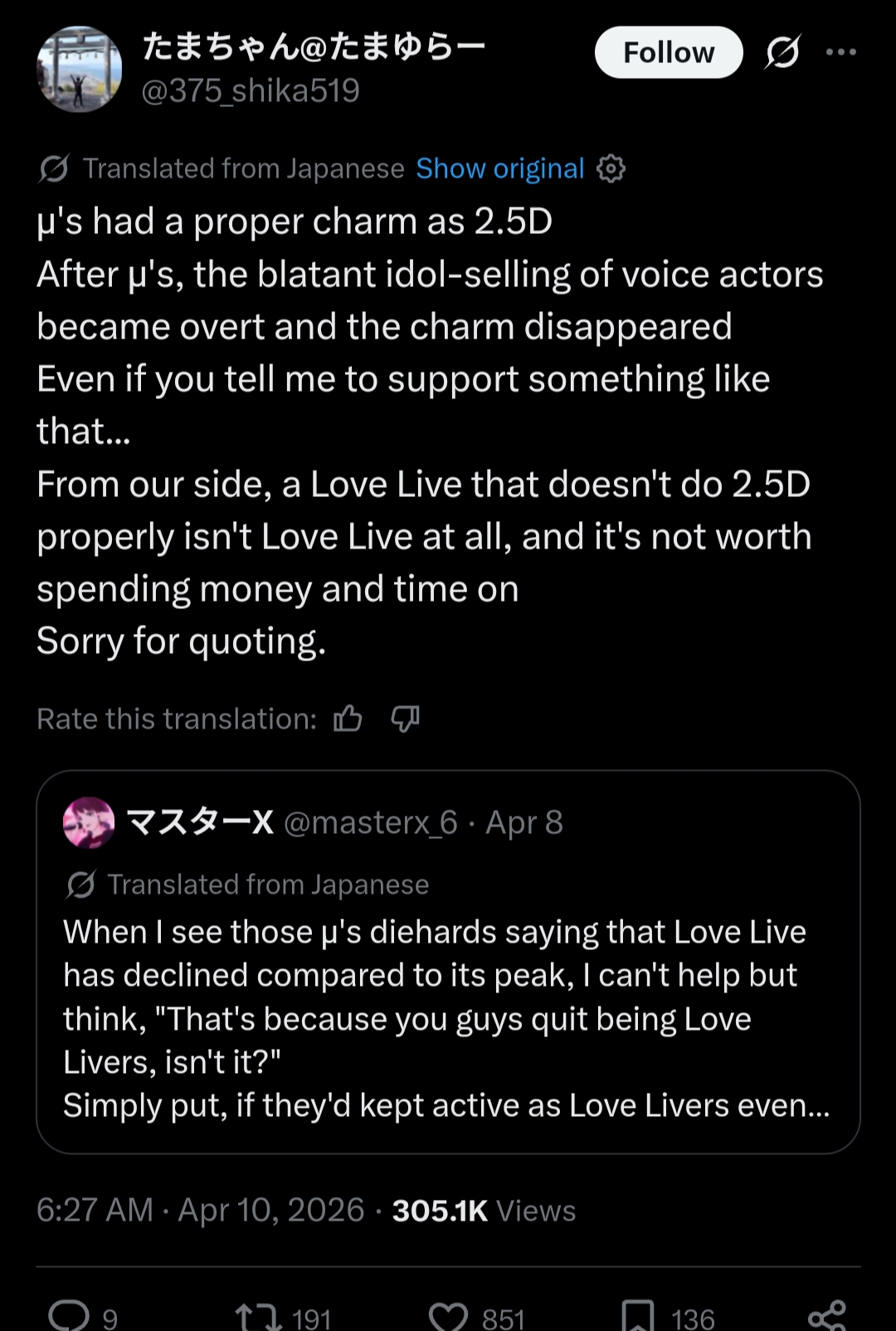Reply to this post
Image resolution: width=896 pixels, height=1331 pixels.
69,1314
